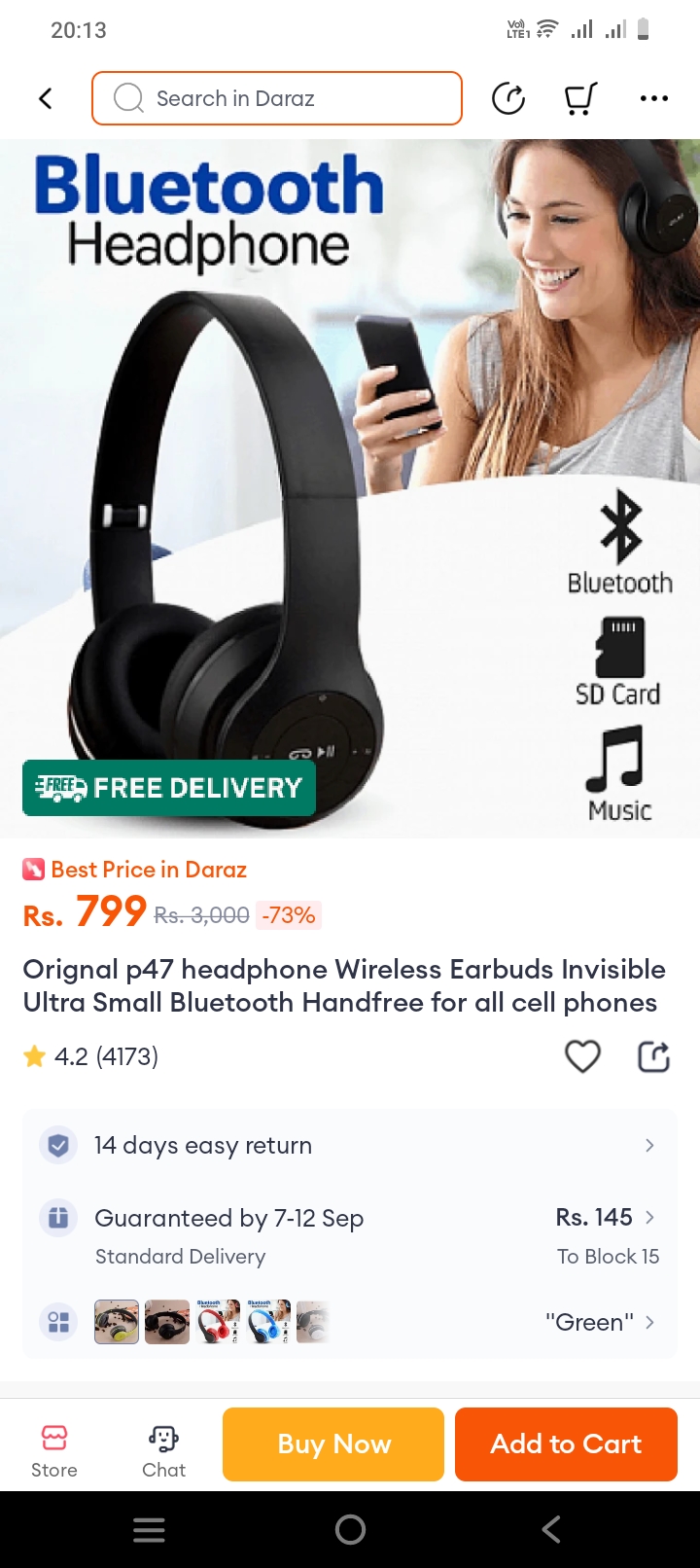Tap Buy Now
Image resolution: width=700 pixels, height=1568 pixels.
tap(333, 1444)
